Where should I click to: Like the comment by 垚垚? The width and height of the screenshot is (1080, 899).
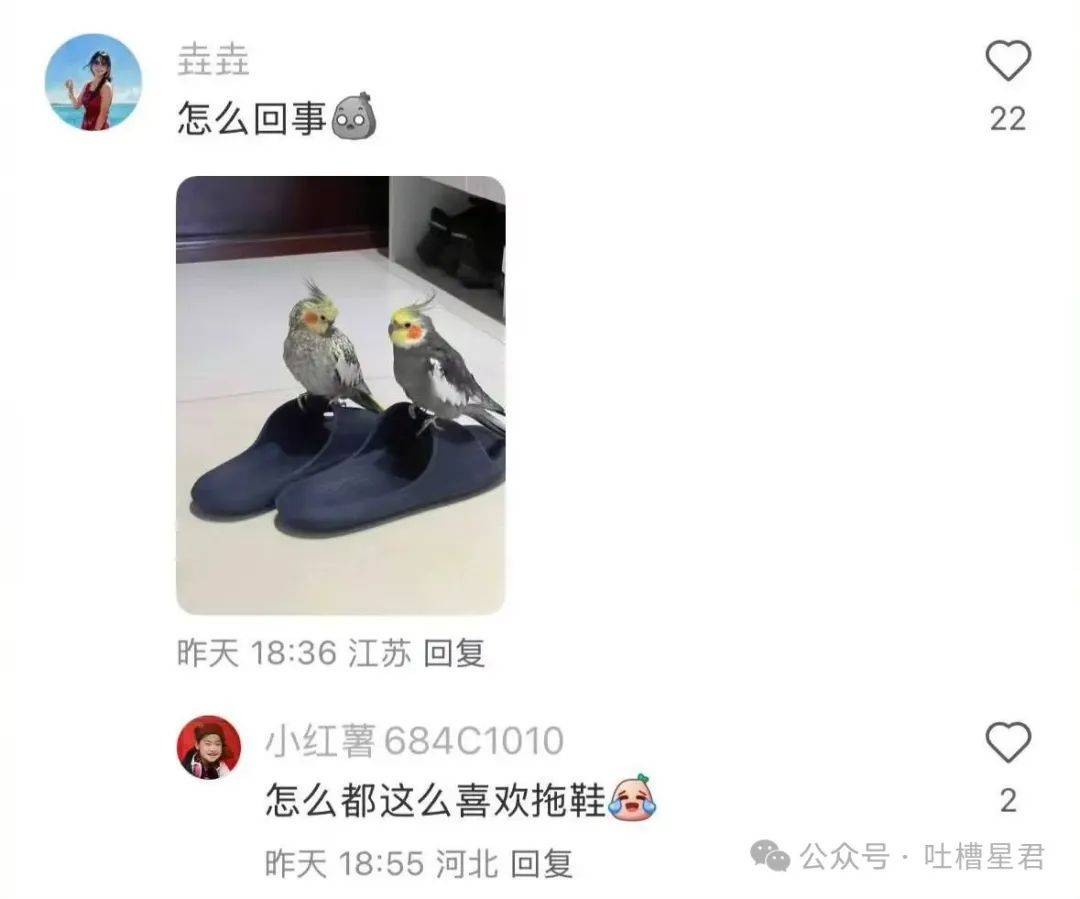[1007, 63]
